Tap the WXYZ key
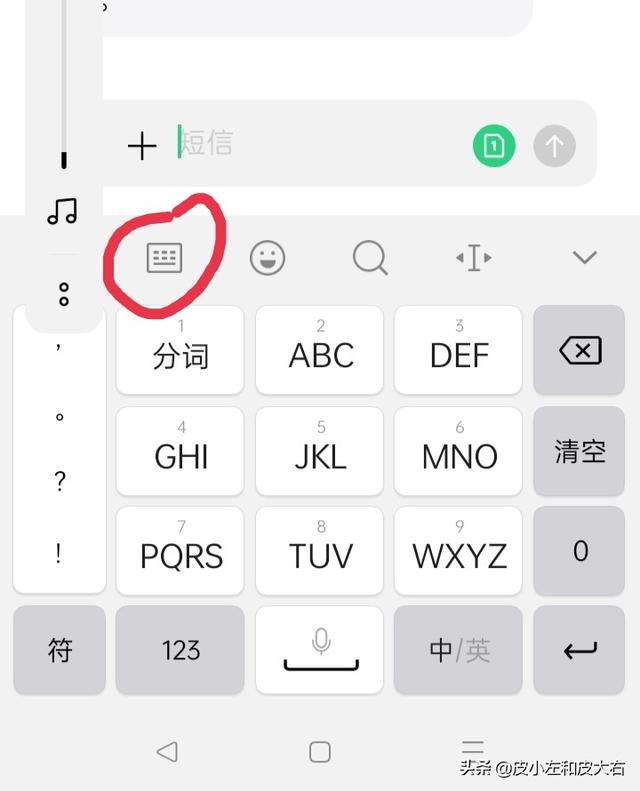 (459, 550)
